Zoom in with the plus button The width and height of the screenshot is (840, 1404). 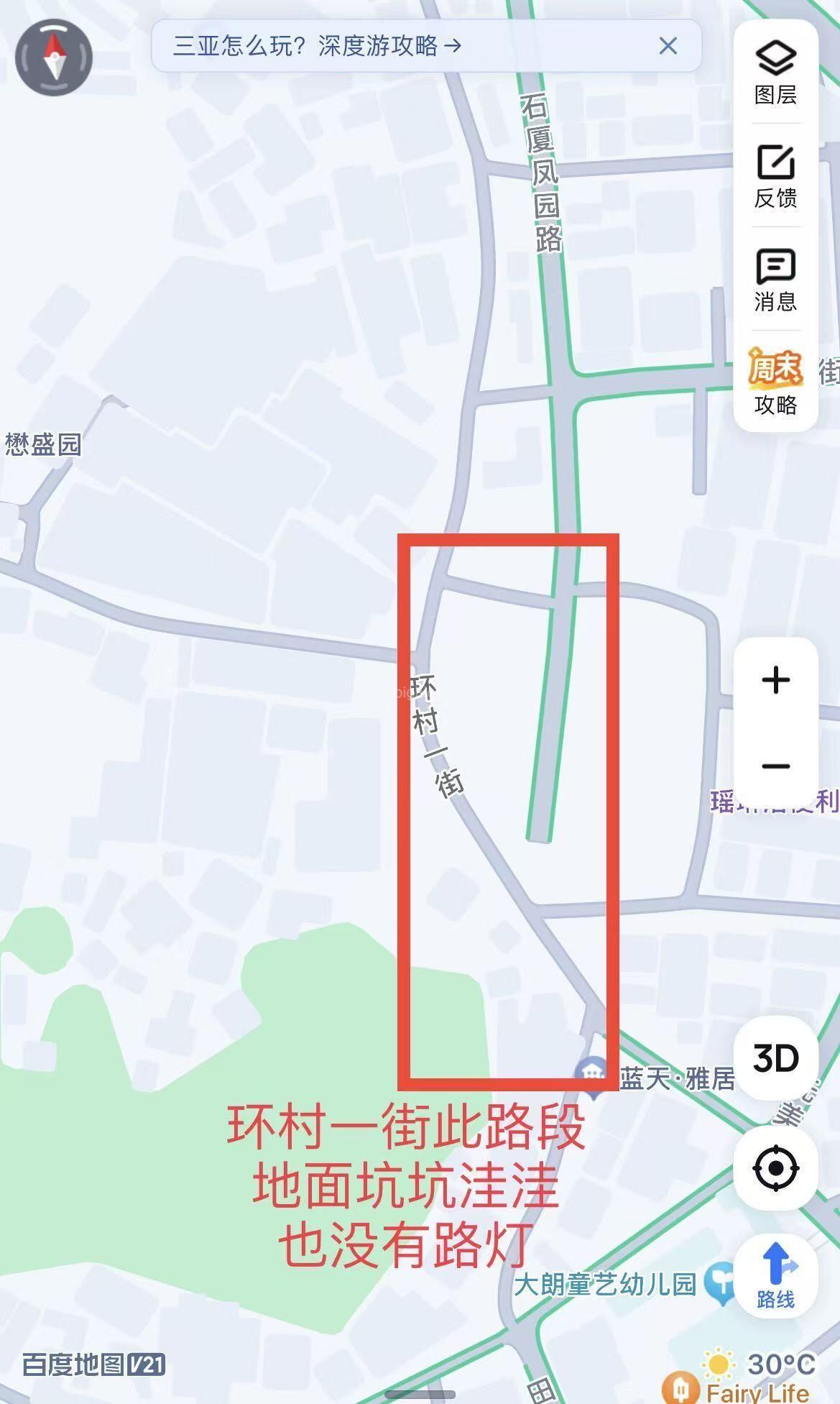pyautogui.click(x=775, y=680)
